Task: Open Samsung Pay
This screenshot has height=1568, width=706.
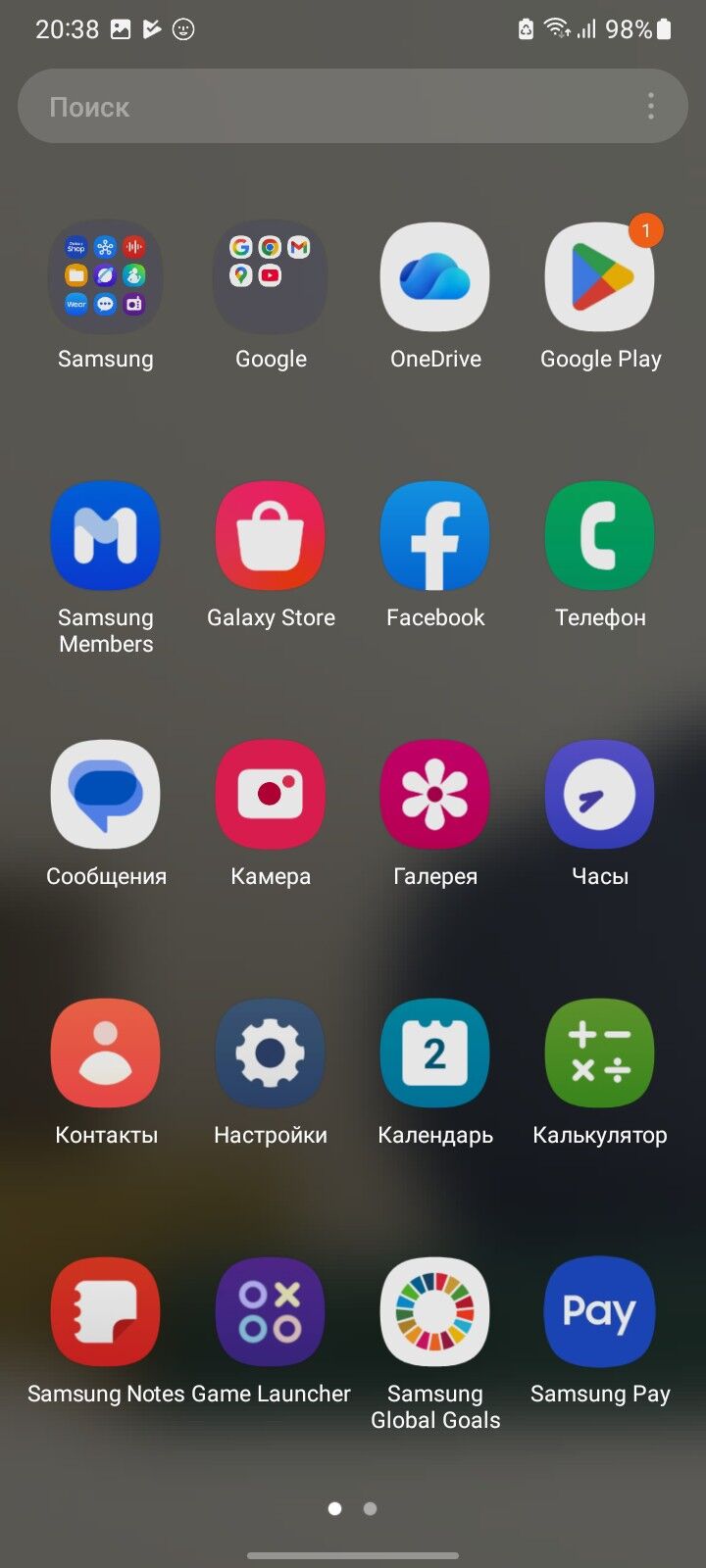Action: [x=600, y=1312]
